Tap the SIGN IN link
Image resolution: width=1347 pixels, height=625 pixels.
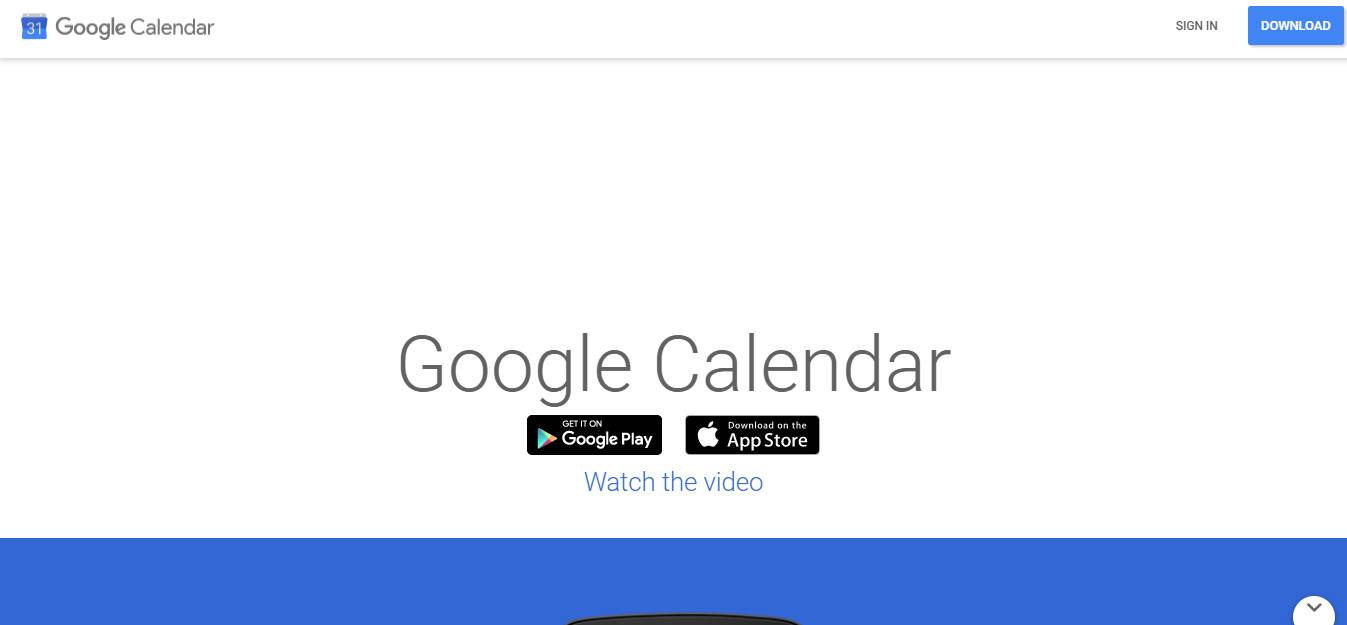pyautogui.click(x=1196, y=26)
